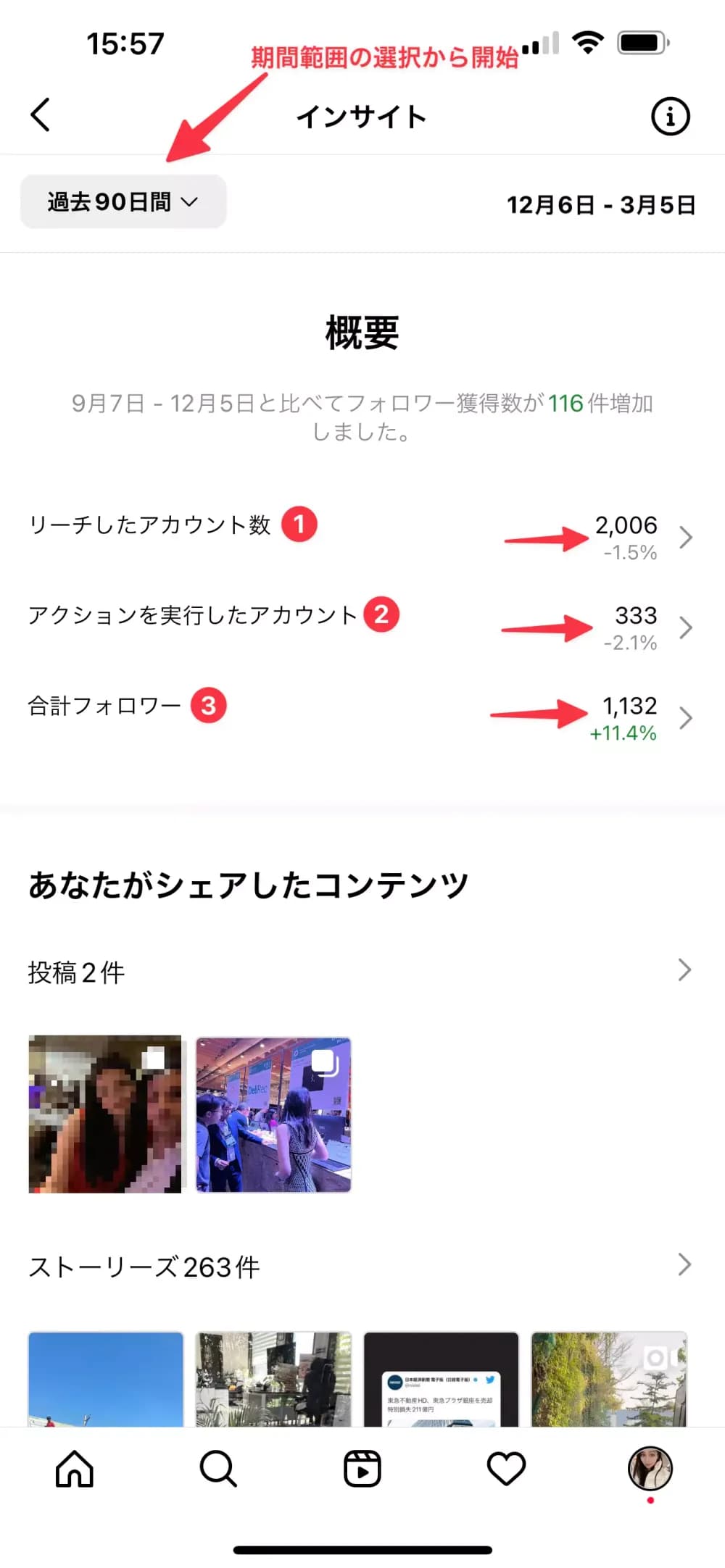Open リーチしたアカウント数 details
725x1568 pixels.
click(685, 537)
